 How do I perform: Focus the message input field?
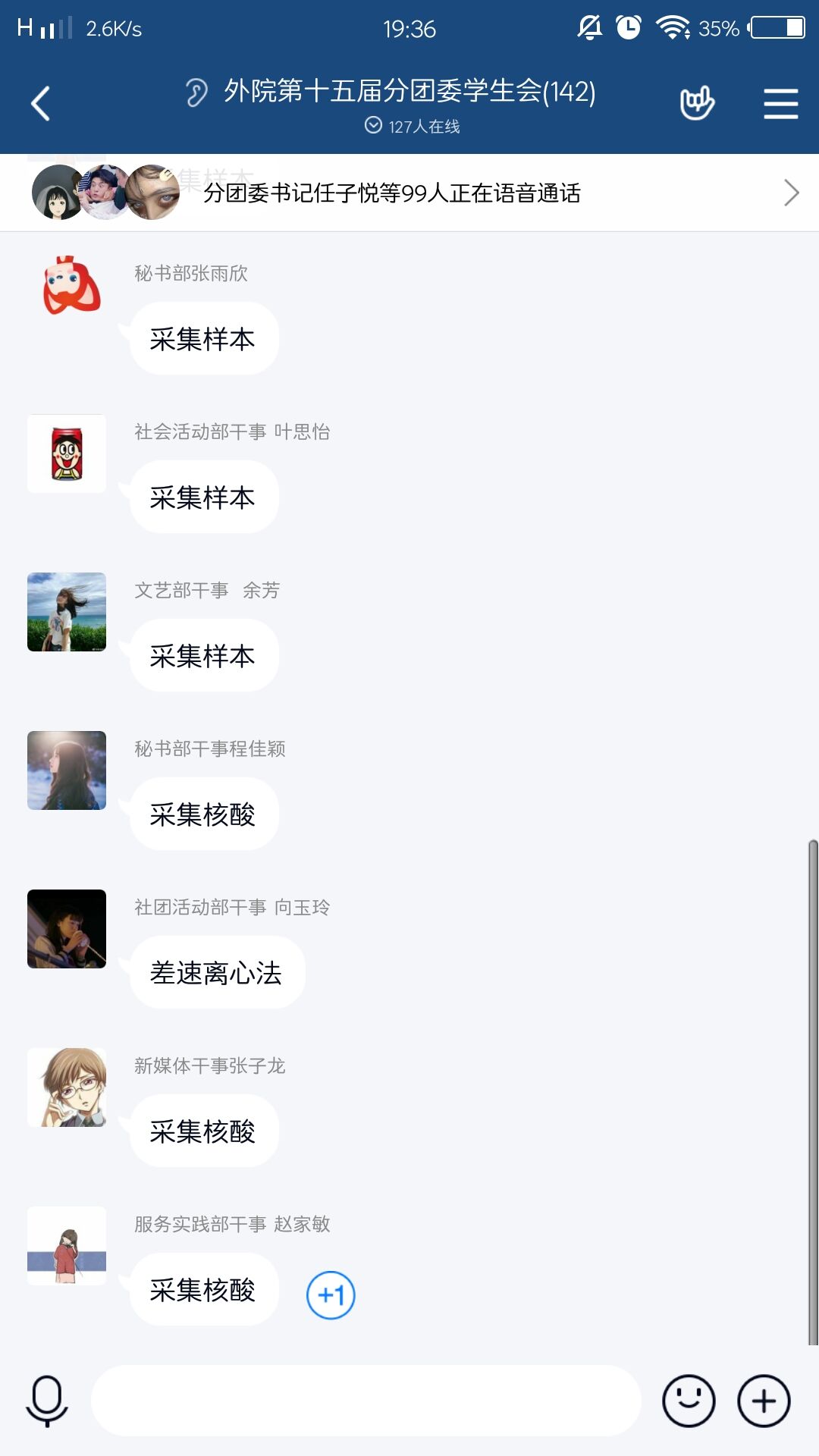pyautogui.click(x=366, y=1401)
